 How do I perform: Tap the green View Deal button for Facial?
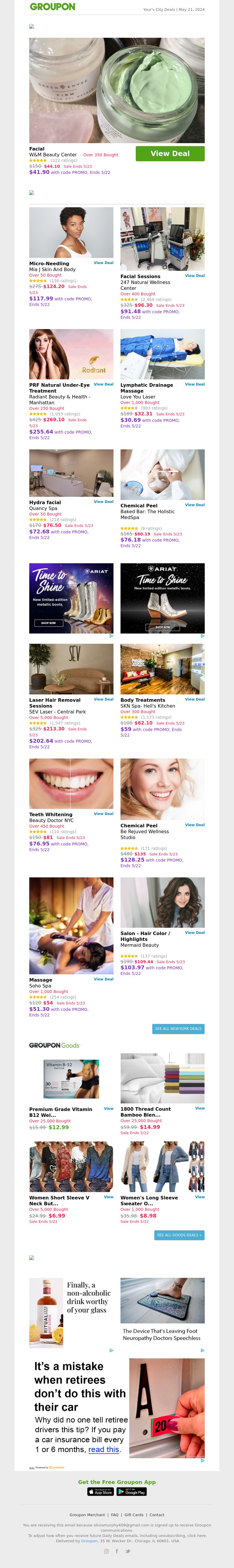[170, 153]
